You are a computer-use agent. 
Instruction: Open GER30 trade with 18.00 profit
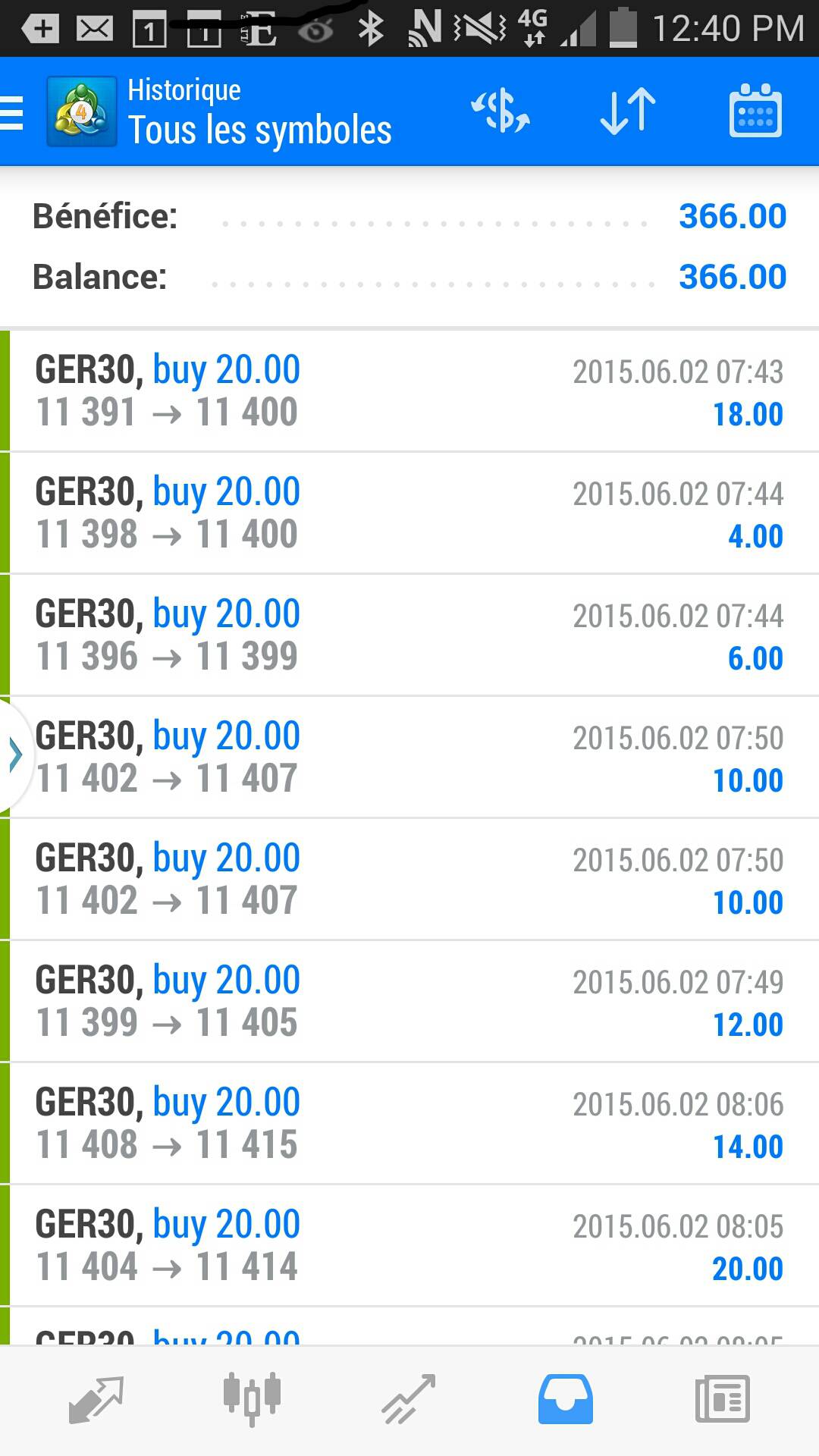[x=409, y=391]
